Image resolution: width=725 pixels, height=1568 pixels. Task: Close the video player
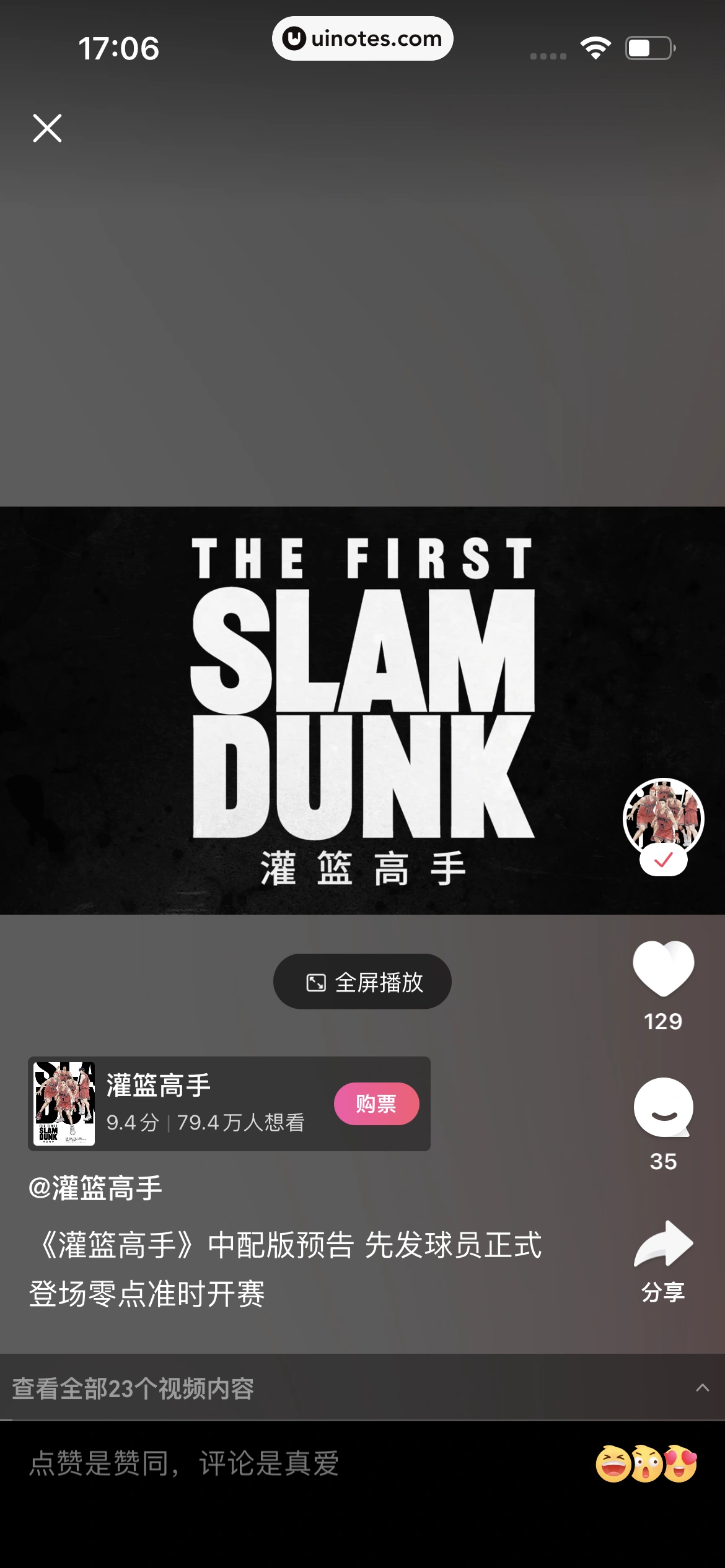point(47,128)
